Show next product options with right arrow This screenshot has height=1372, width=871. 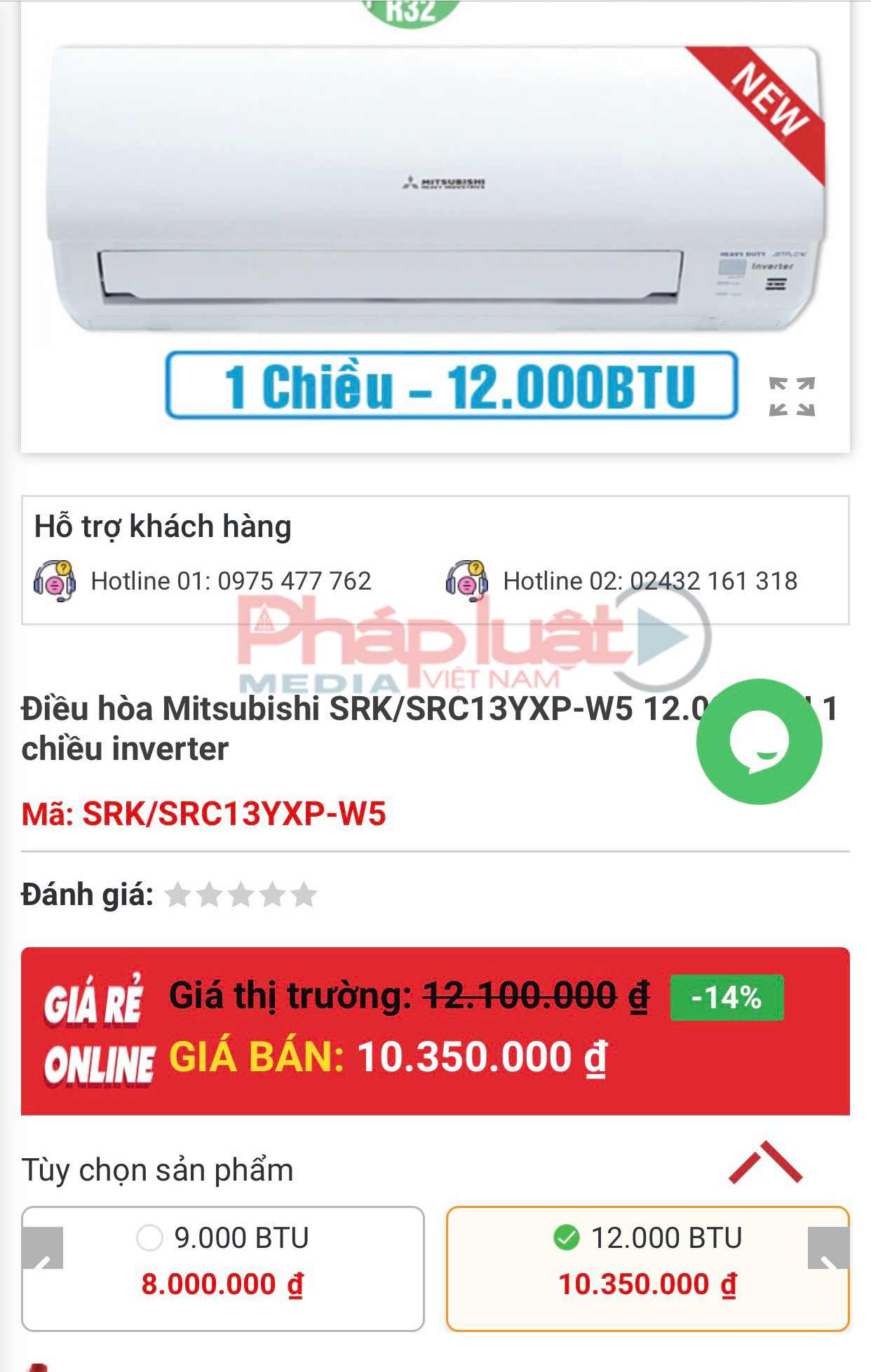(828, 1249)
